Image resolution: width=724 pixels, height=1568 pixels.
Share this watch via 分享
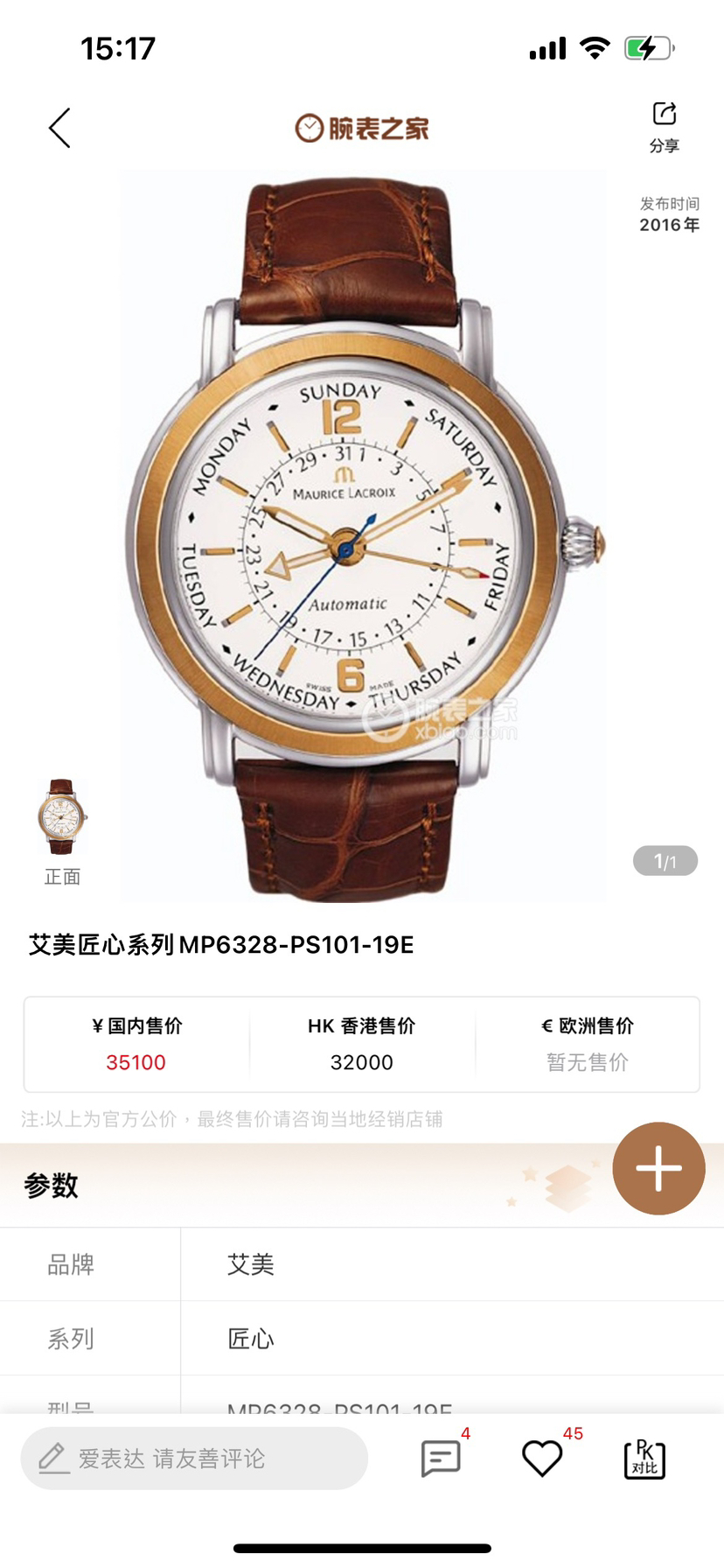664,127
